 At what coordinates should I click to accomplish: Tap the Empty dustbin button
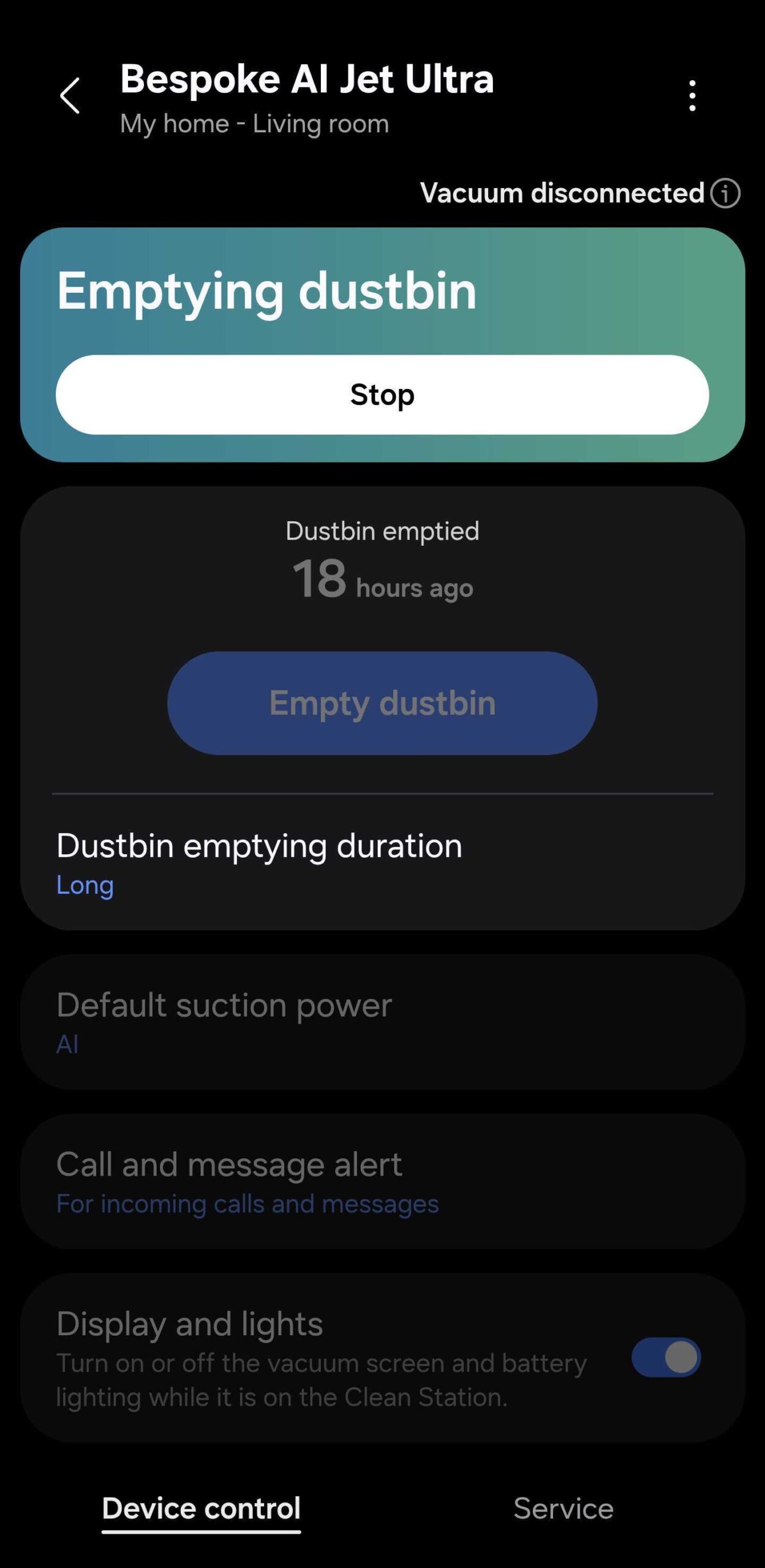click(x=382, y=703)
